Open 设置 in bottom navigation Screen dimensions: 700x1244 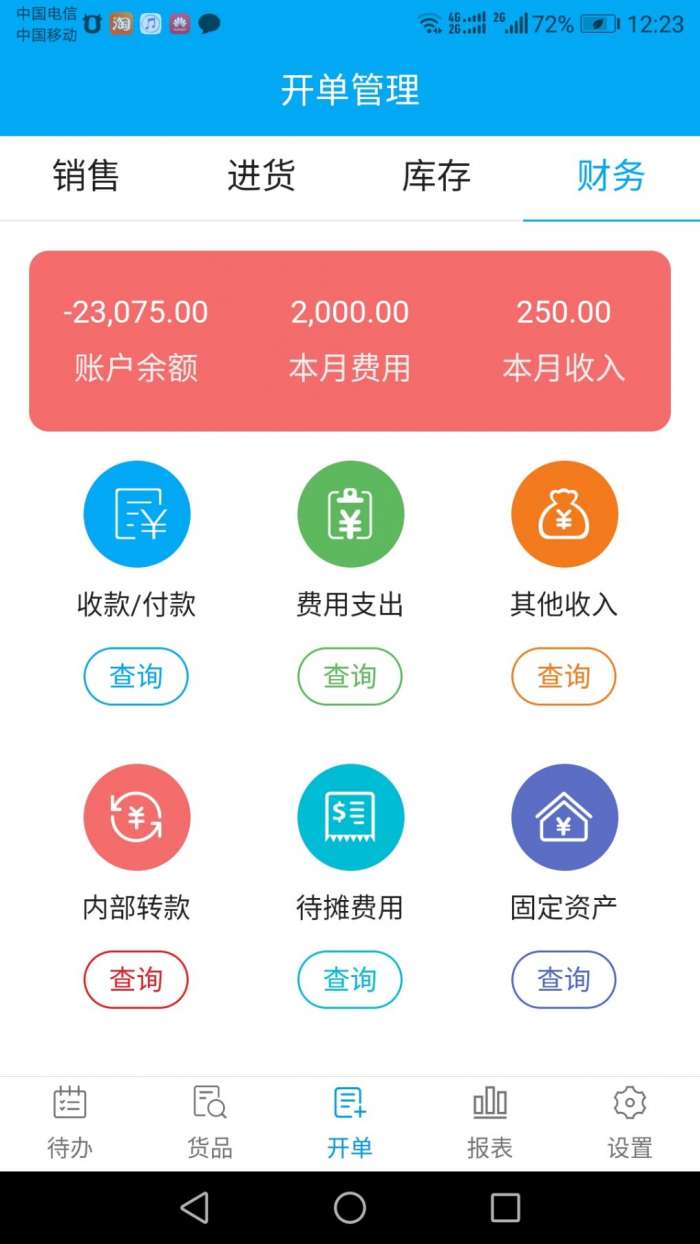pyautogui.click(x=630, y=1122)
